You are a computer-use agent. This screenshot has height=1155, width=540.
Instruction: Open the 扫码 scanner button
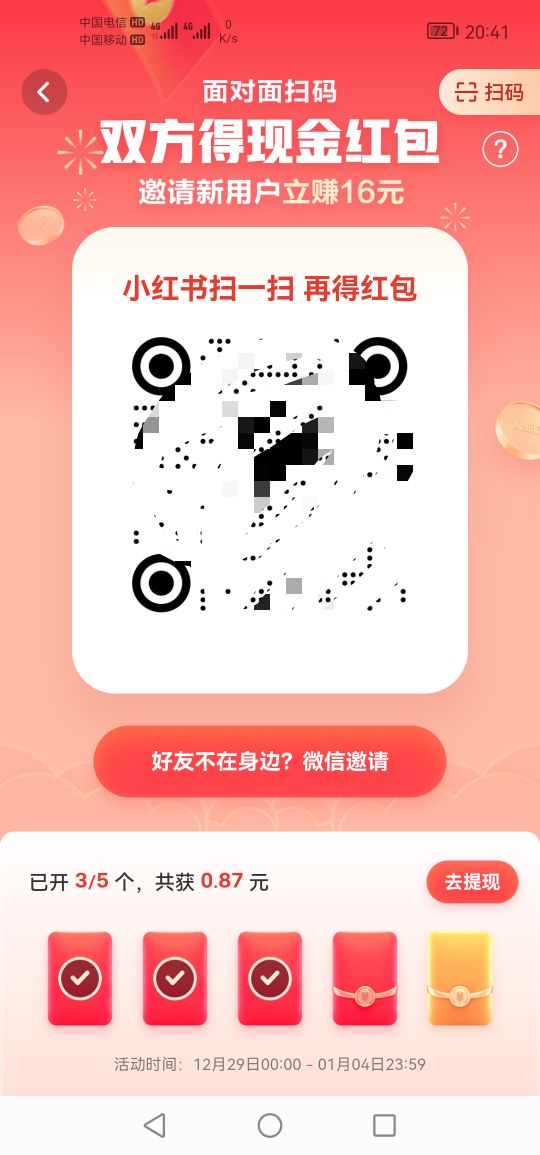pyautogui.click(x=491, y=92)
